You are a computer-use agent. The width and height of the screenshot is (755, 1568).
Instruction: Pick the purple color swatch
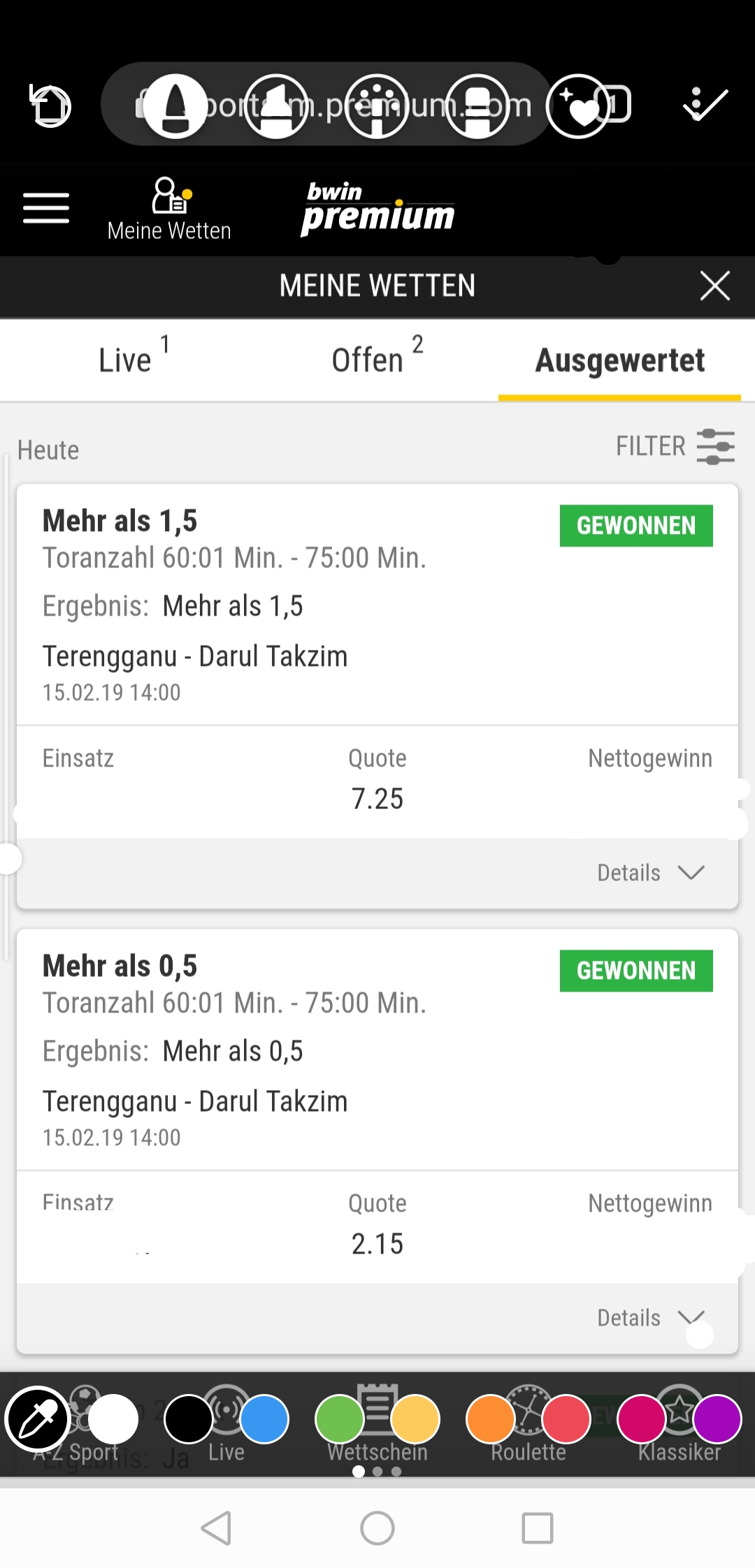(717, 1418)
